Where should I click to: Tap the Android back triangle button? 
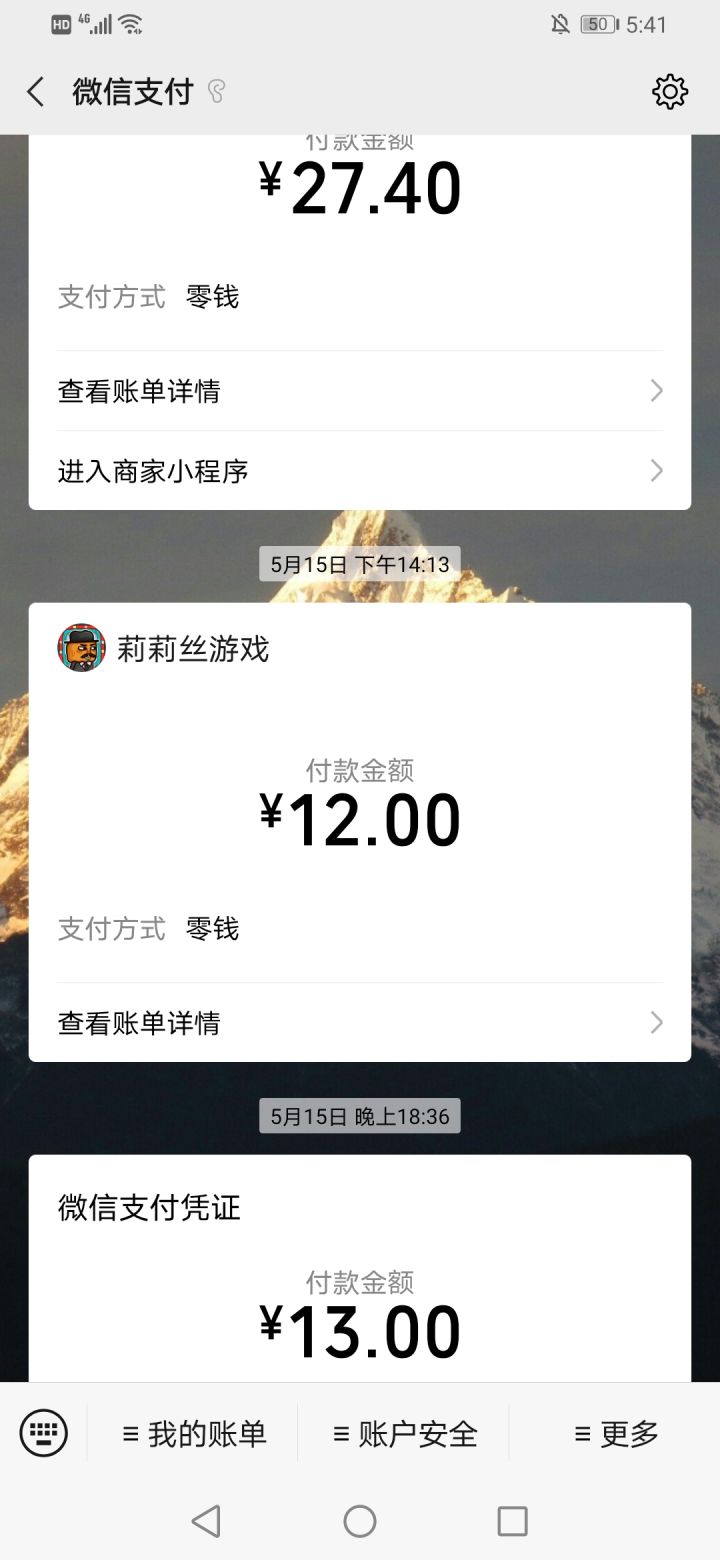[x=205, y=1522]
